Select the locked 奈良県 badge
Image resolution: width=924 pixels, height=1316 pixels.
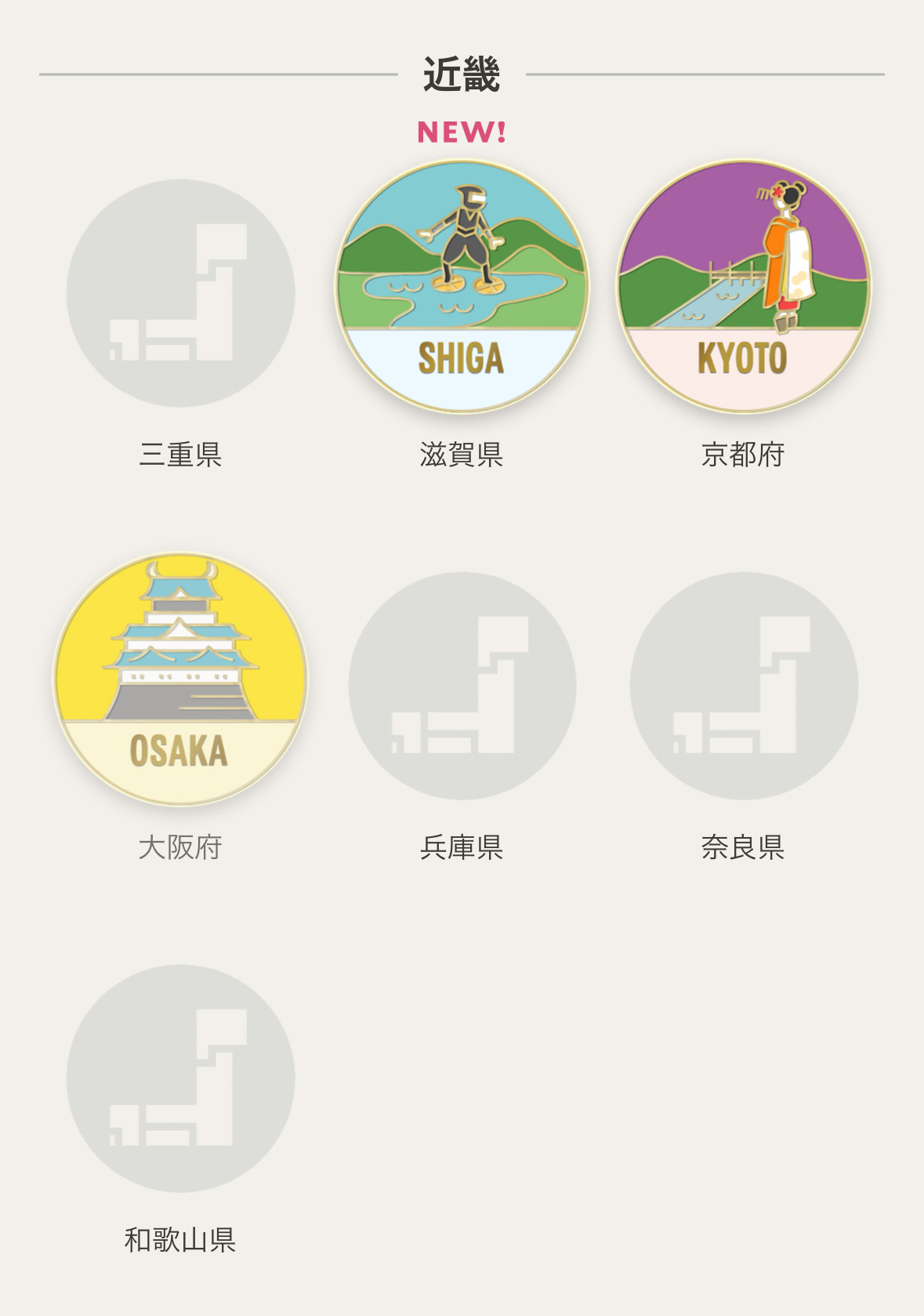(x=743, y=686)
